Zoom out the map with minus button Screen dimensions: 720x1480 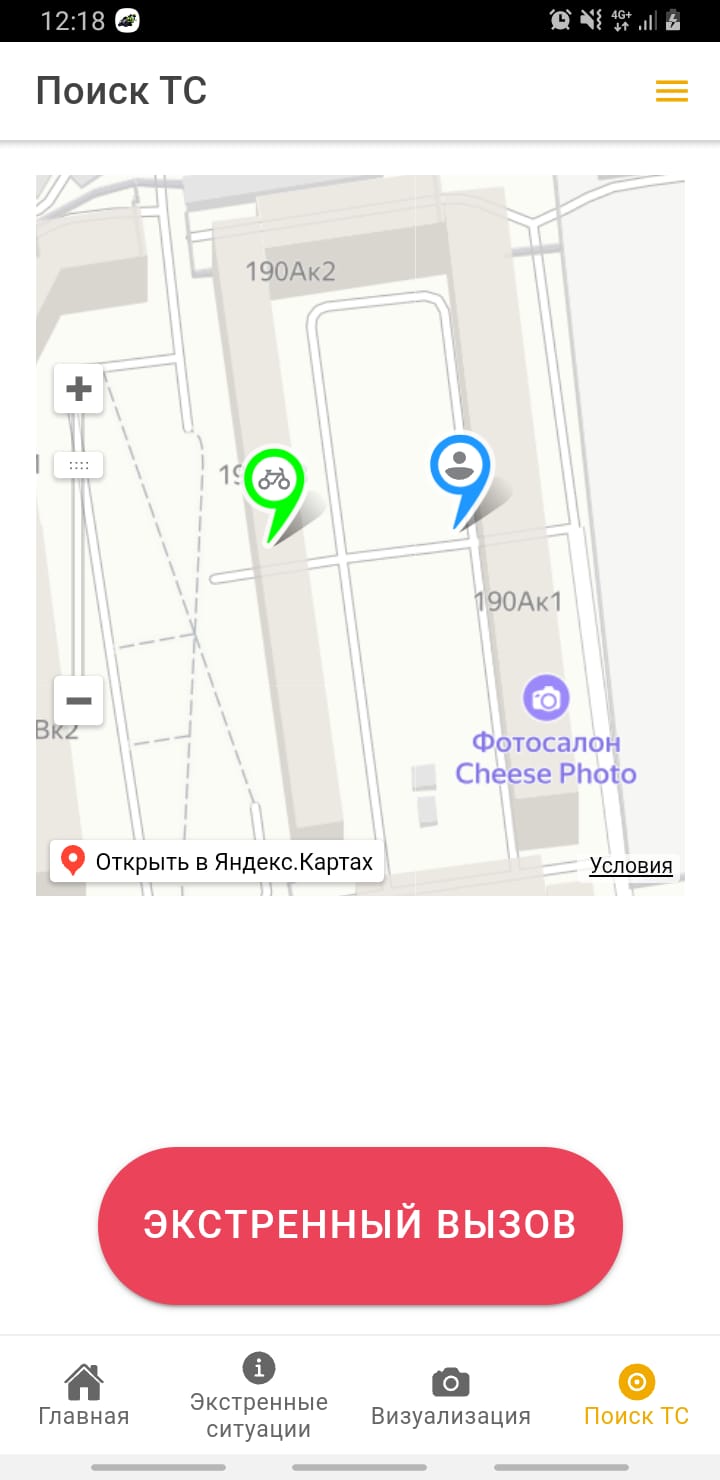78,700
